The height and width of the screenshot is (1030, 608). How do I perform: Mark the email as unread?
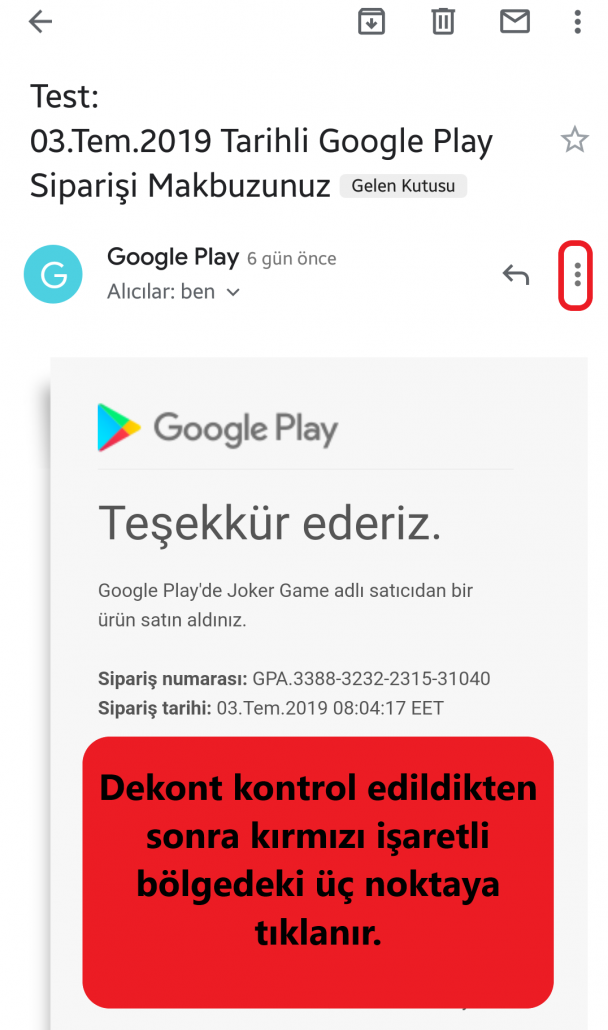515,22
